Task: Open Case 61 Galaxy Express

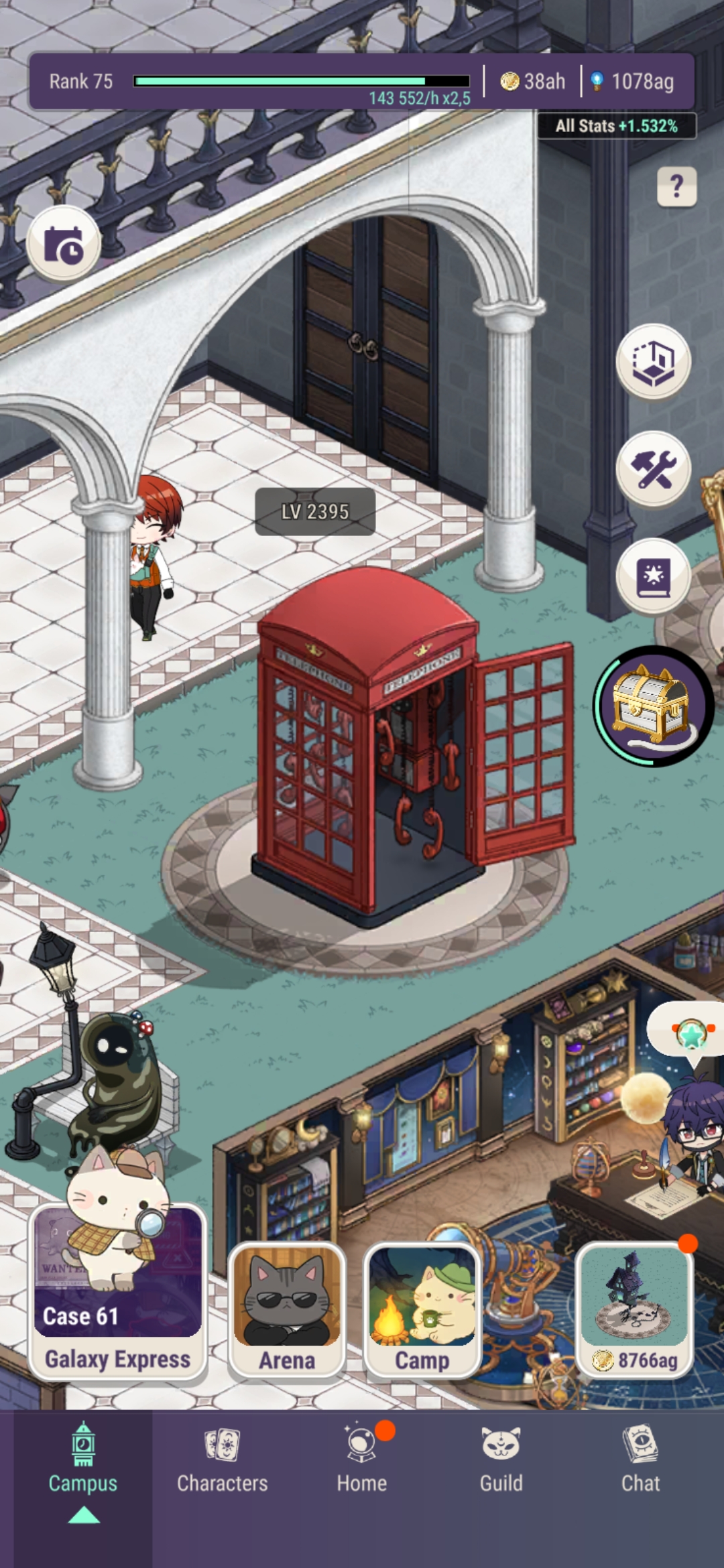Action: click(118, 1292)
